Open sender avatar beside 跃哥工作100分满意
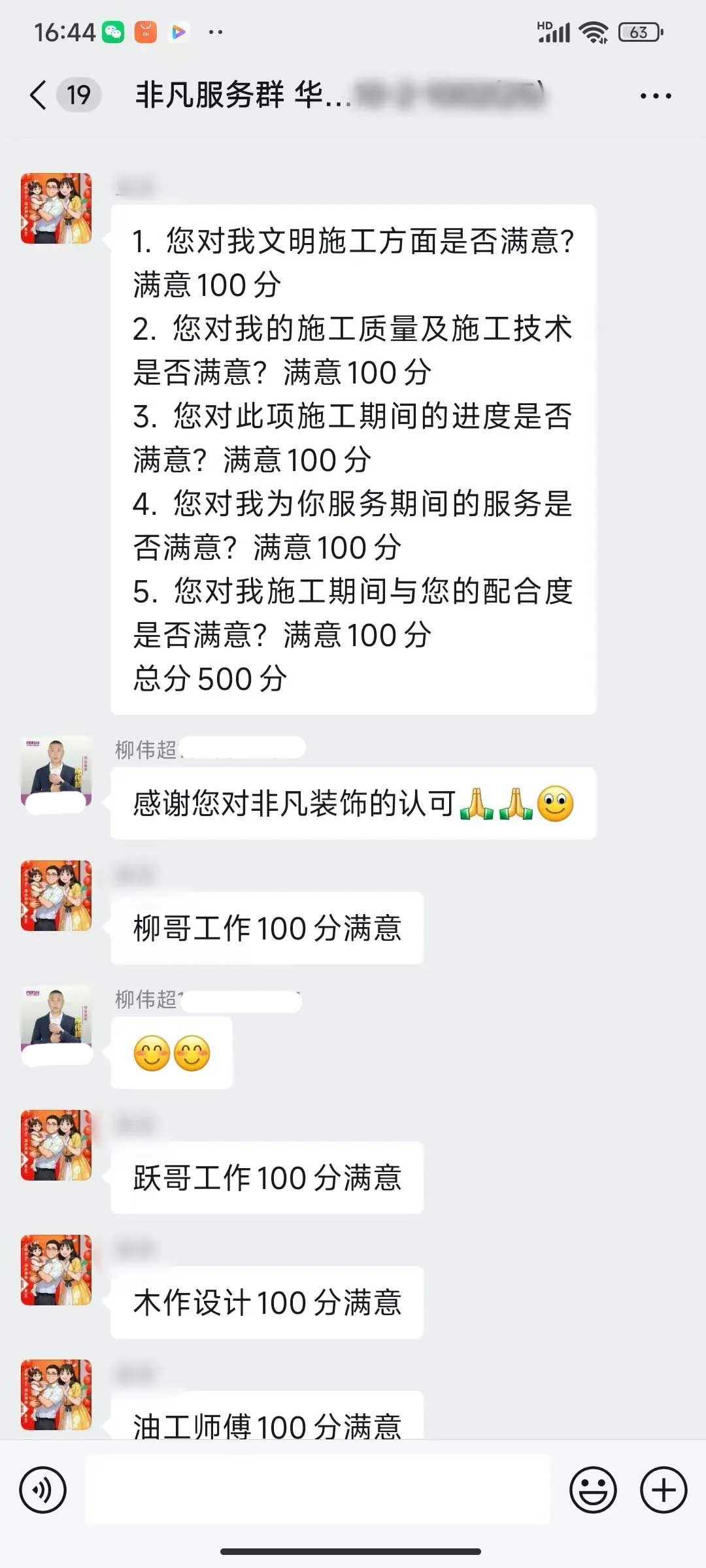Viewport: 706px width, 1568px height. pyautogui.click(x=56, y=1145)
